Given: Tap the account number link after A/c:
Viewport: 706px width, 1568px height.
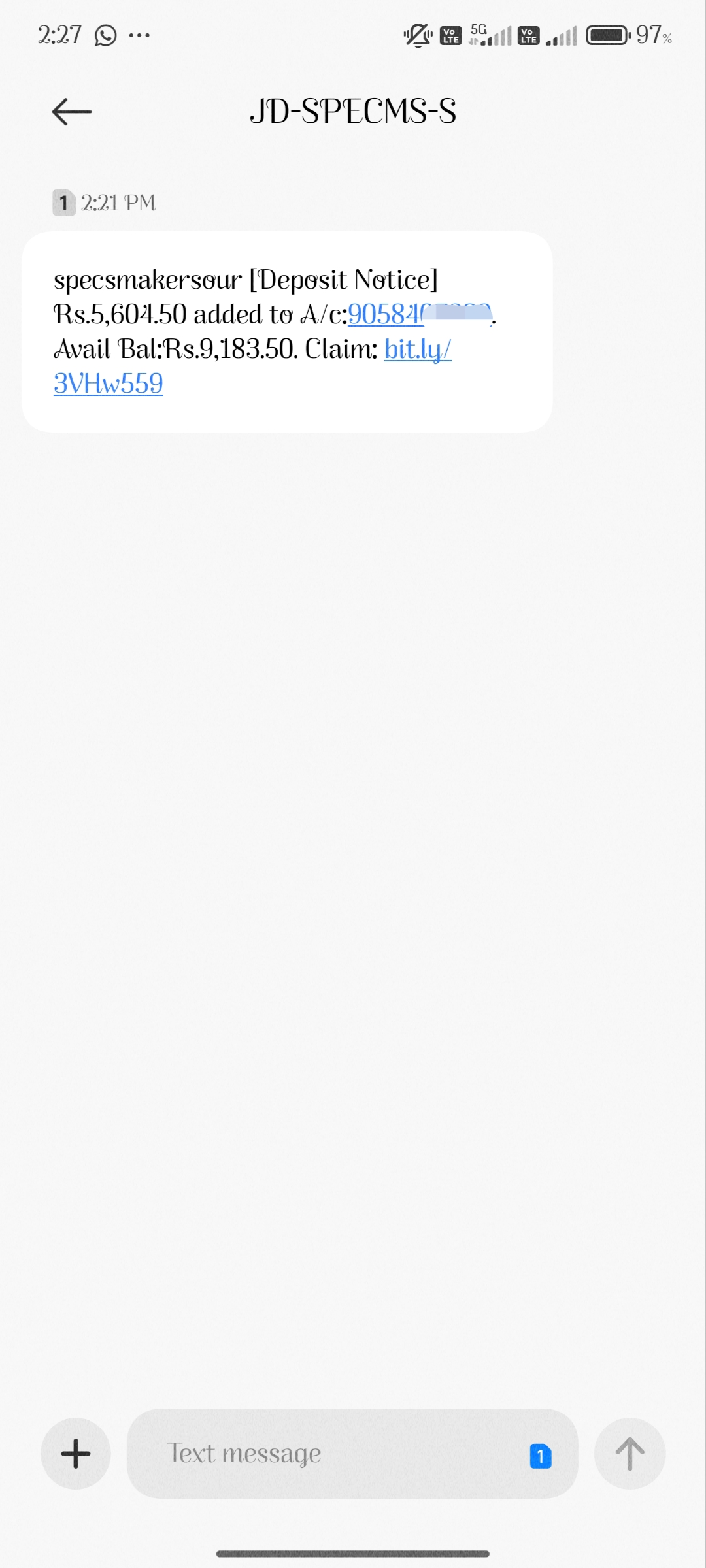Looking at the screenshot, I should pyautogui.click(x=420, y=315).
